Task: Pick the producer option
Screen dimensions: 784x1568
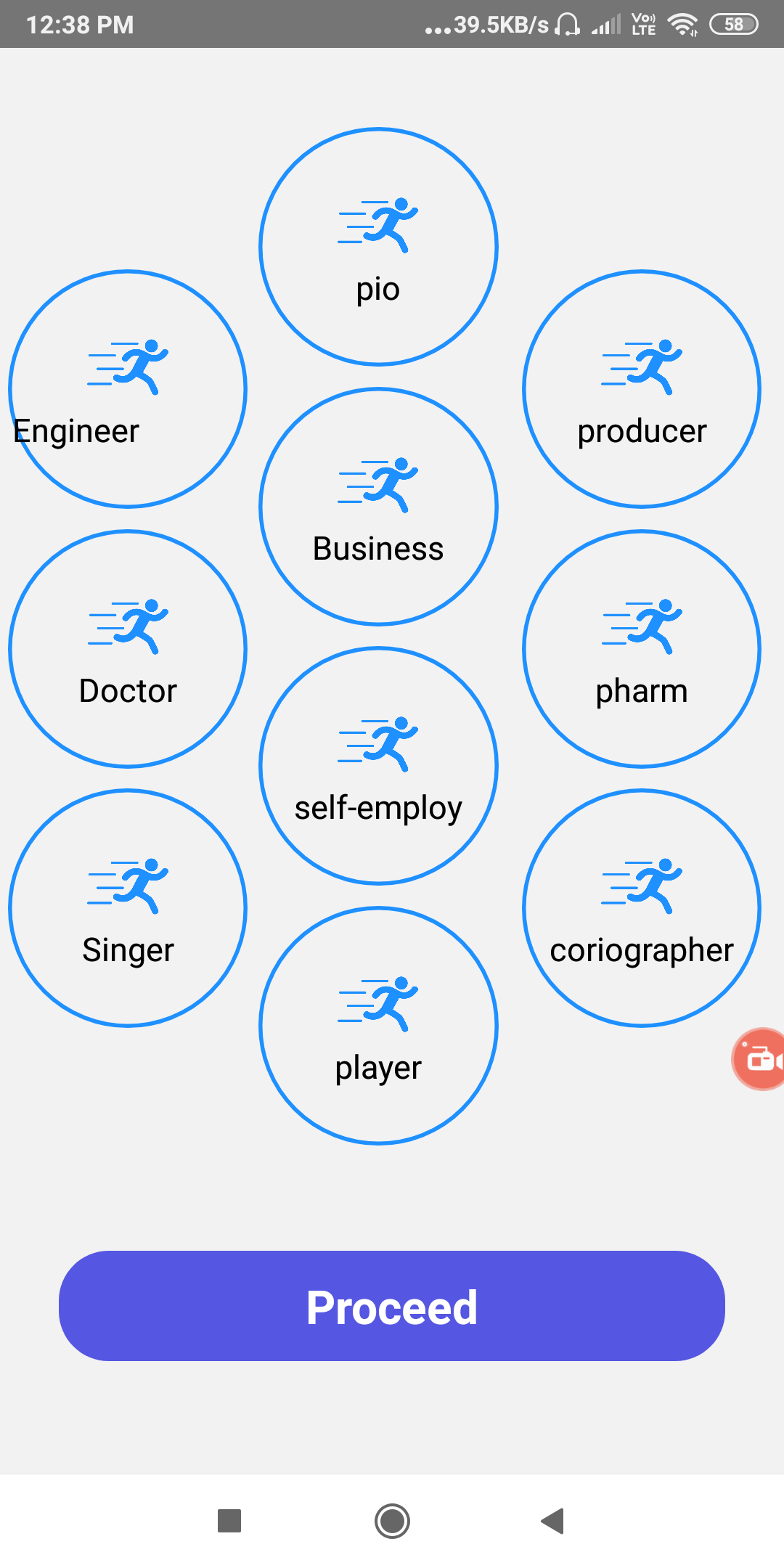Action: [x=642, y=389]
